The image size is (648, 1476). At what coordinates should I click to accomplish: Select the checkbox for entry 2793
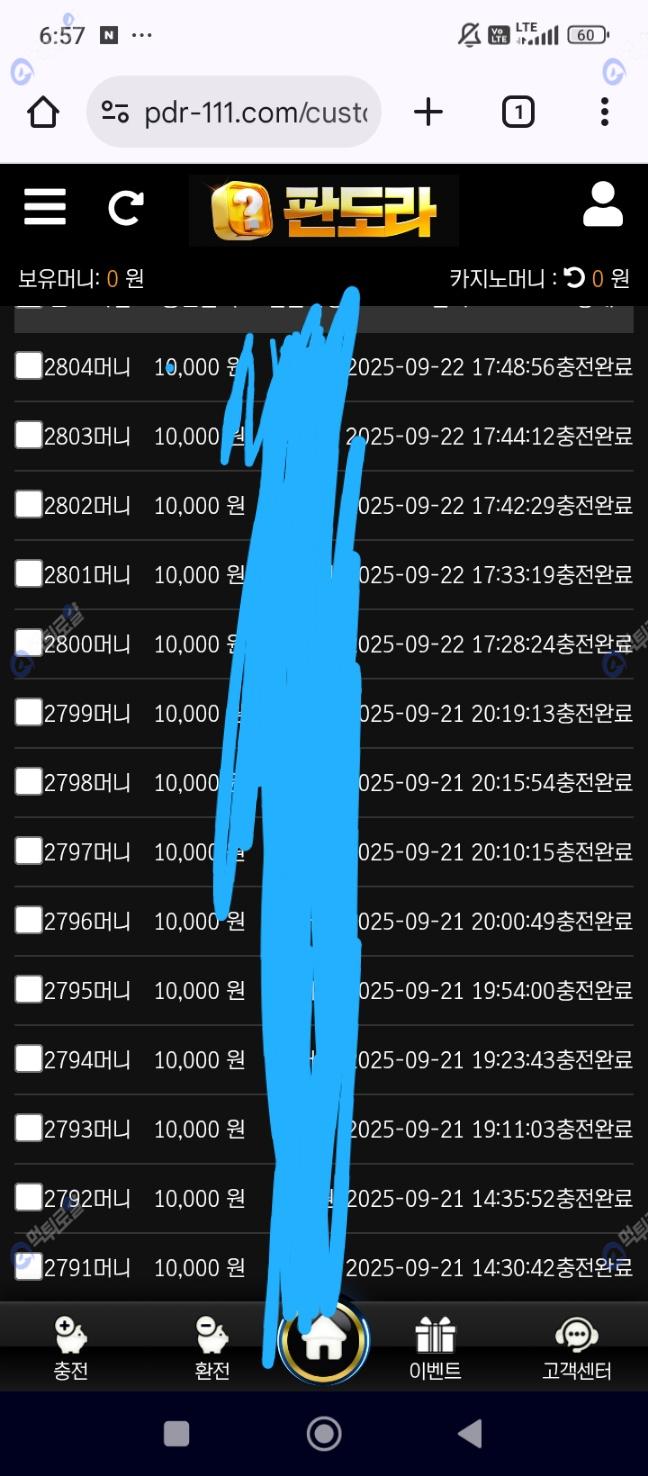click(x=29, y=1128)
